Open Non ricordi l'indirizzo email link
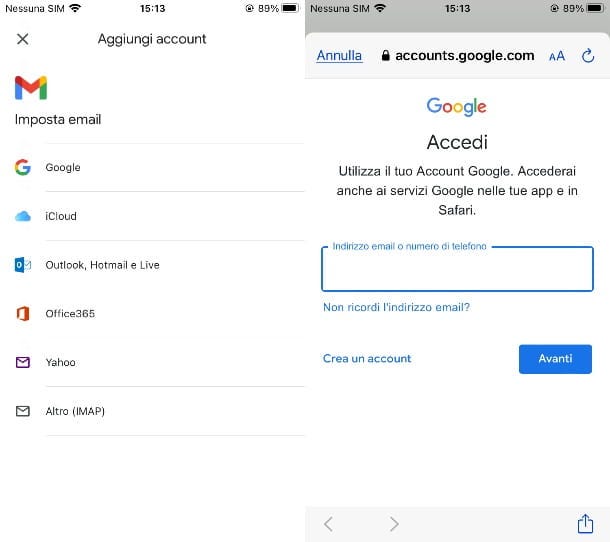The image size is (610, 542). tap(396, 307)
